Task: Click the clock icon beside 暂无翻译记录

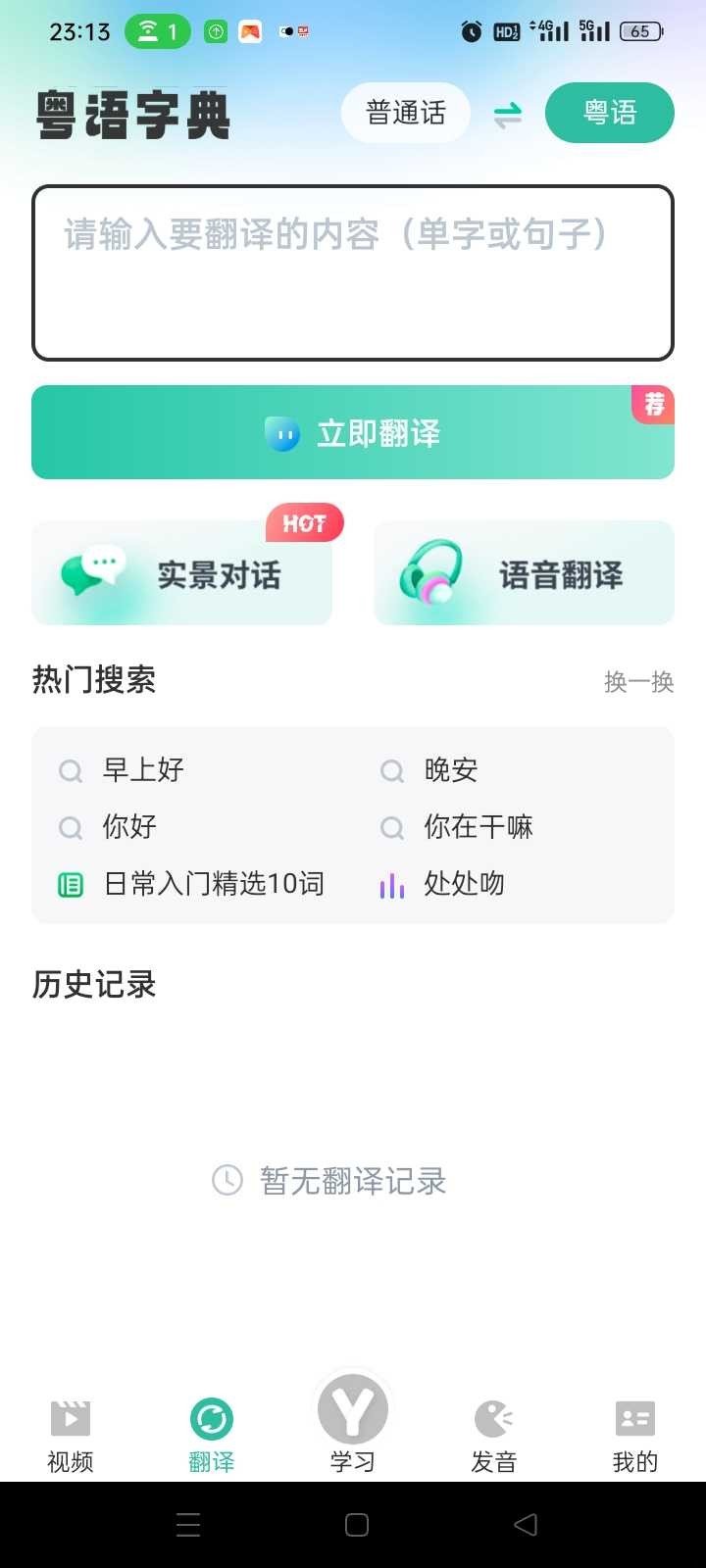Action: tap(227, 1181)
